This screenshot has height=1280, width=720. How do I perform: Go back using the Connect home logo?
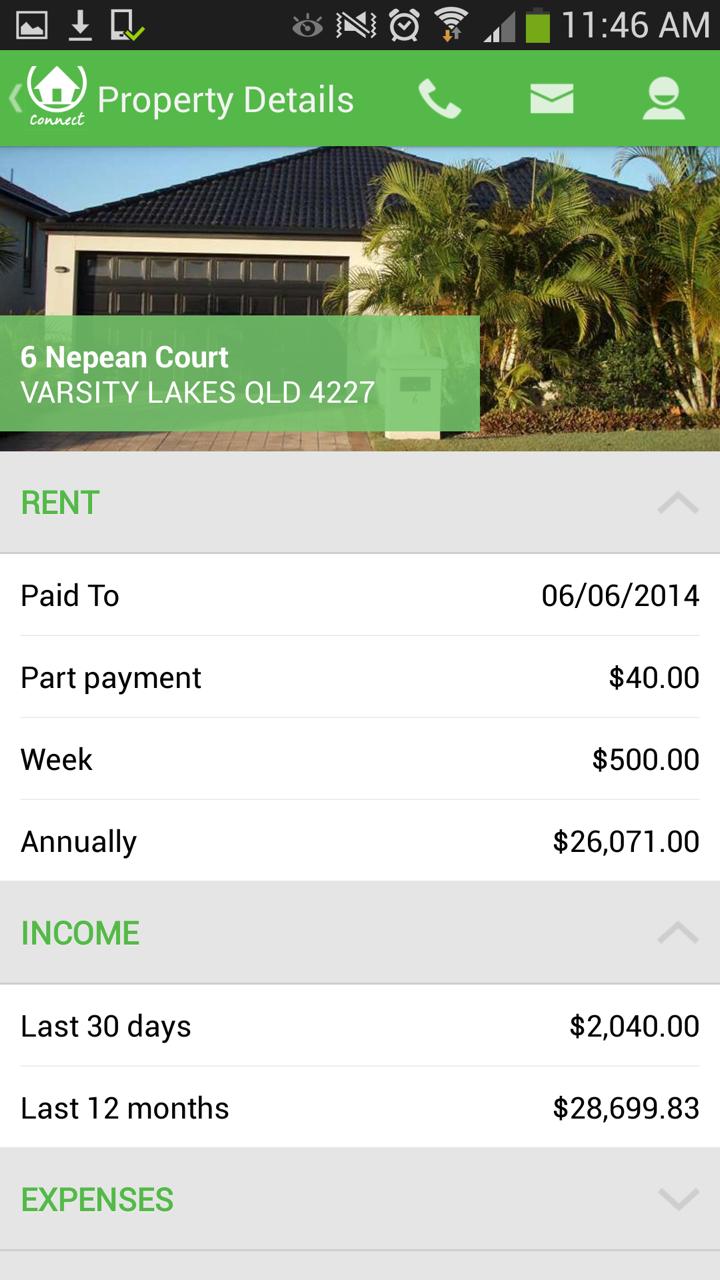(x=52, y=98)
